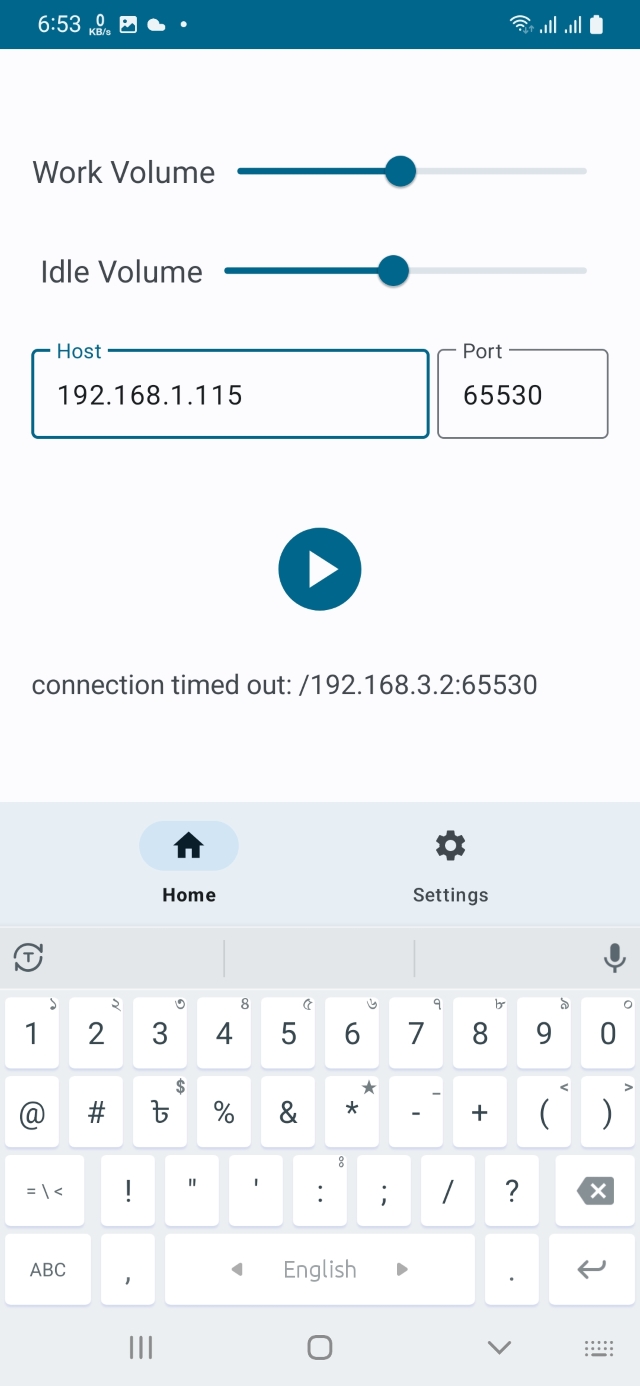Edit the Host address field
The width and height of the screenshot is (640, 1386).
(x=230, y=395)
